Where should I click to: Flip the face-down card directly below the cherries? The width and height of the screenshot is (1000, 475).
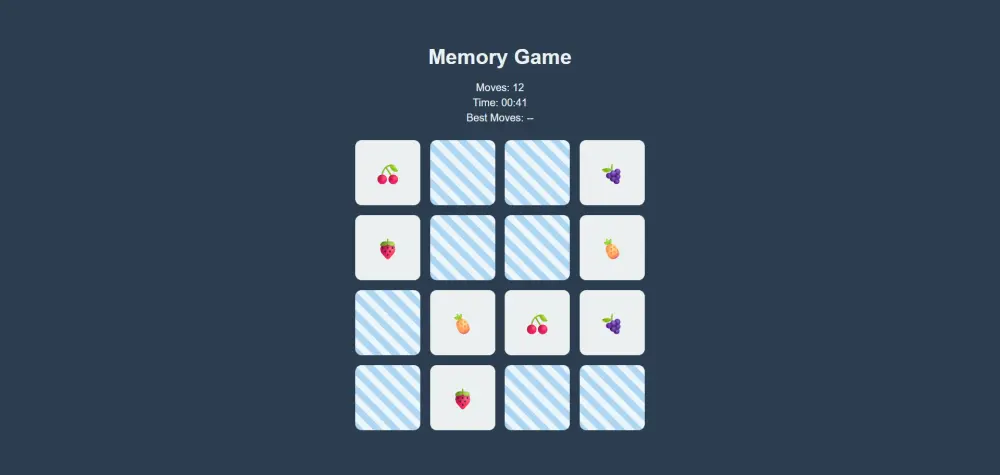click(x=537, y=398)
